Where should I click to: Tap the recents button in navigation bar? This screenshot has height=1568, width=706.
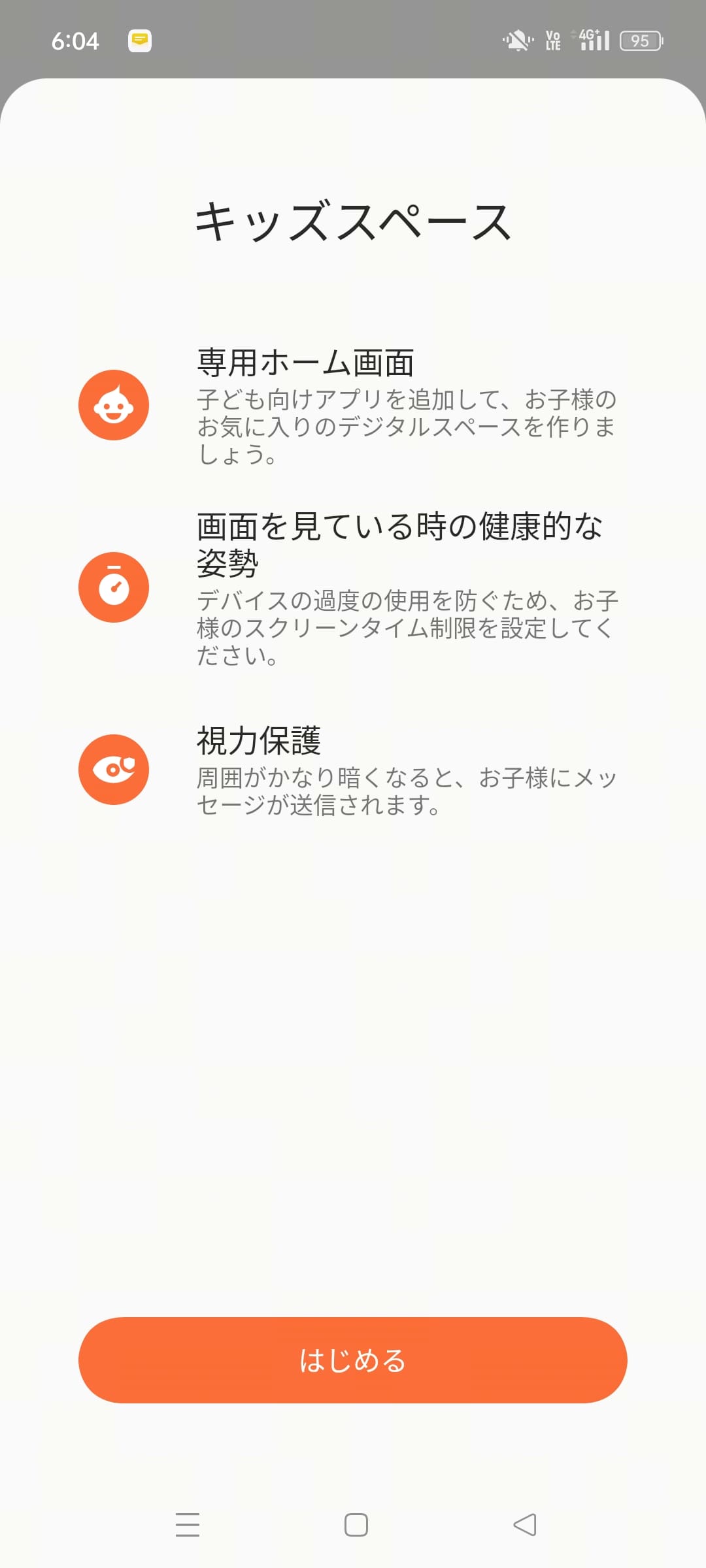click(x=188, y=1524)
